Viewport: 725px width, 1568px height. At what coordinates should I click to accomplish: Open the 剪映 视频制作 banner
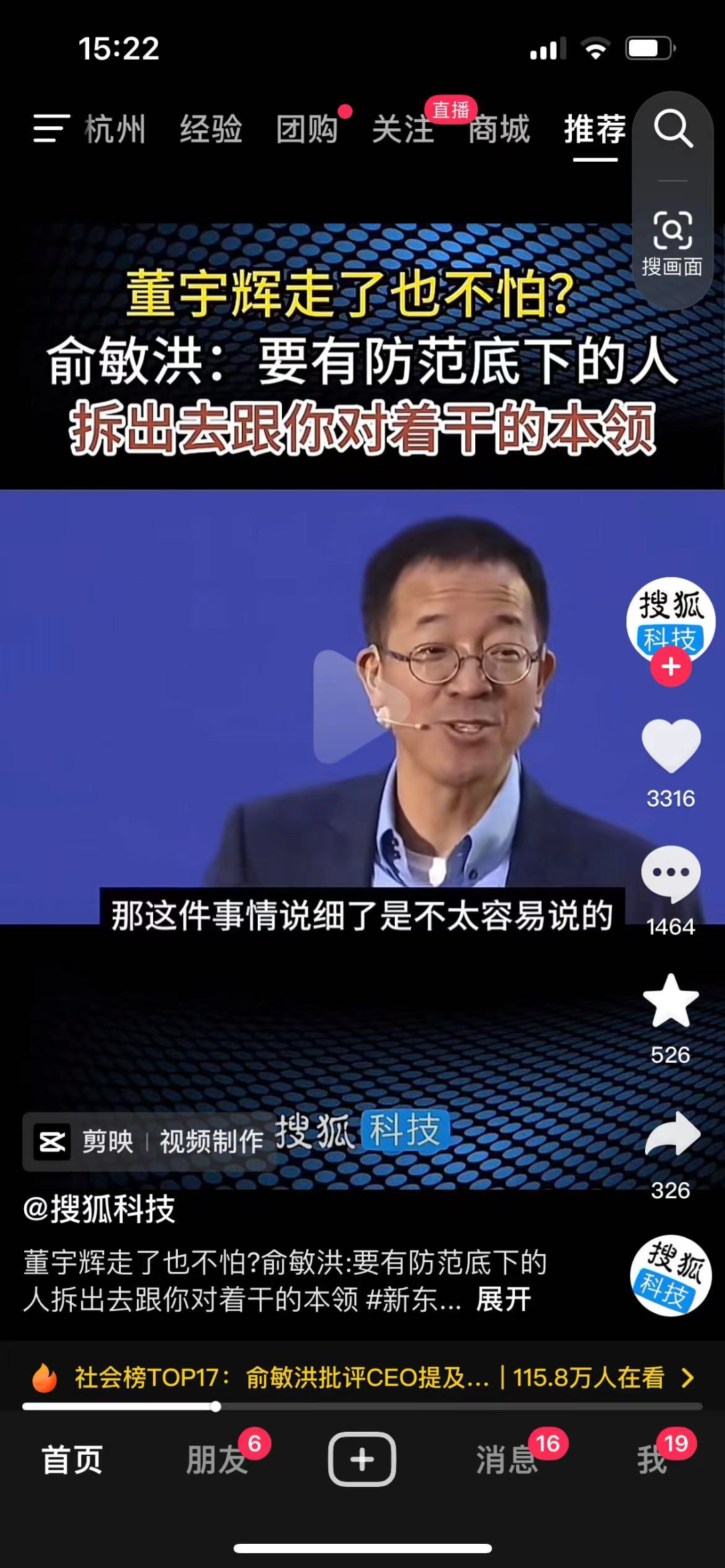pyautogui.click(x=149, y=1141)
